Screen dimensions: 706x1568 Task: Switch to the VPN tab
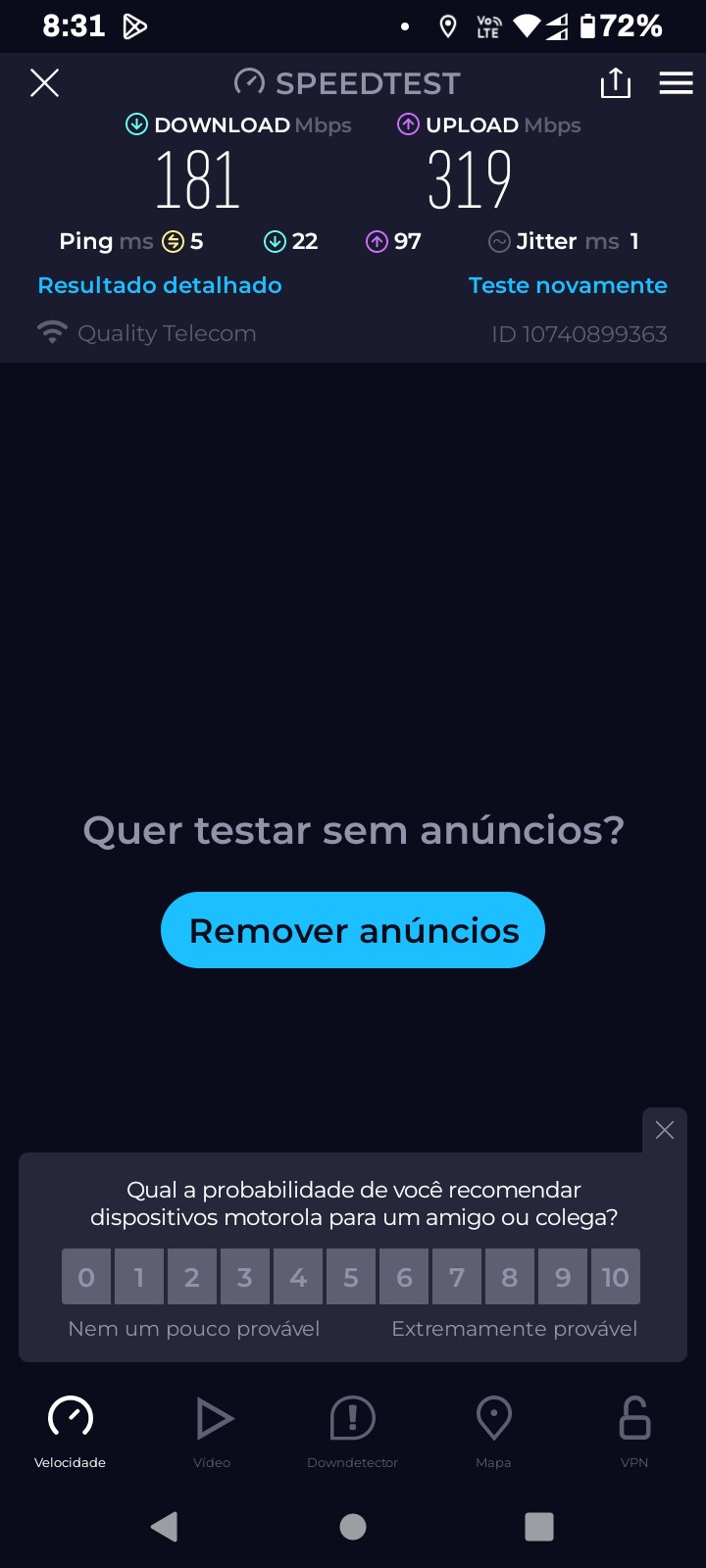634,1431
